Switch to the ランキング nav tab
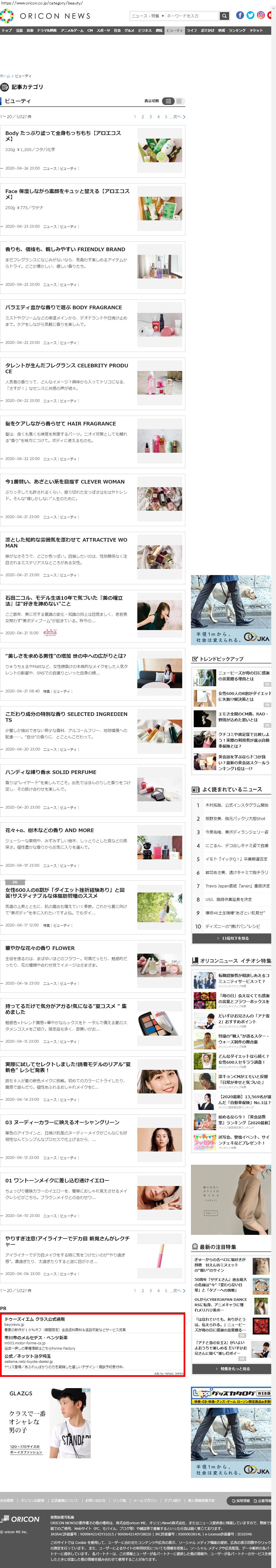Image resolution: width=276 pixels, height=1568 pixels. [237, 30]
